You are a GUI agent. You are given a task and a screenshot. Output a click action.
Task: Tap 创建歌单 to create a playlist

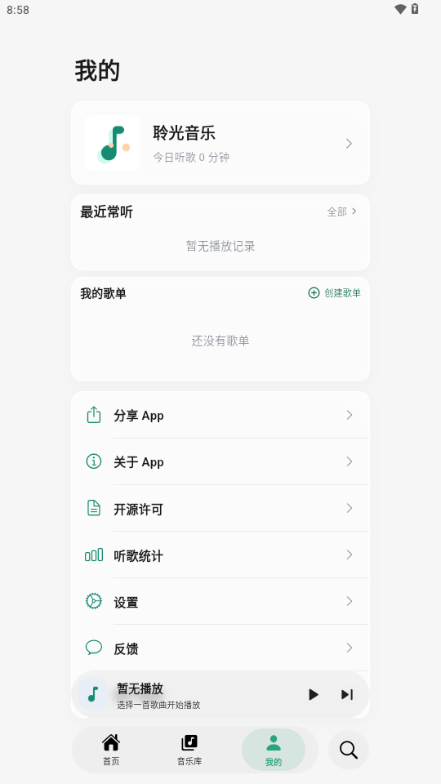point(334,293)
